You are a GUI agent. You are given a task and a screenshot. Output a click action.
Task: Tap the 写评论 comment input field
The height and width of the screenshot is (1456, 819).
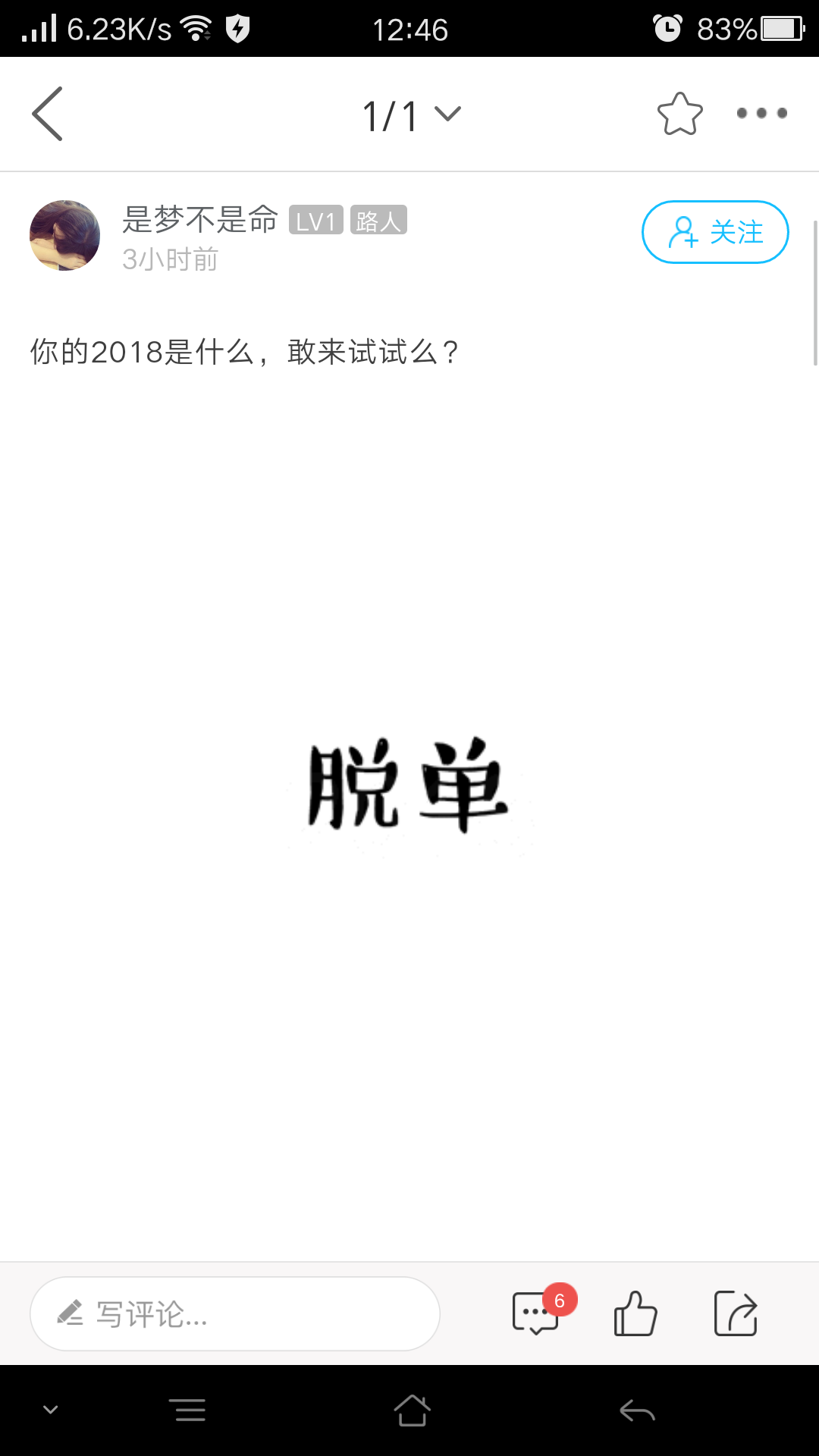pos(235,1313)
